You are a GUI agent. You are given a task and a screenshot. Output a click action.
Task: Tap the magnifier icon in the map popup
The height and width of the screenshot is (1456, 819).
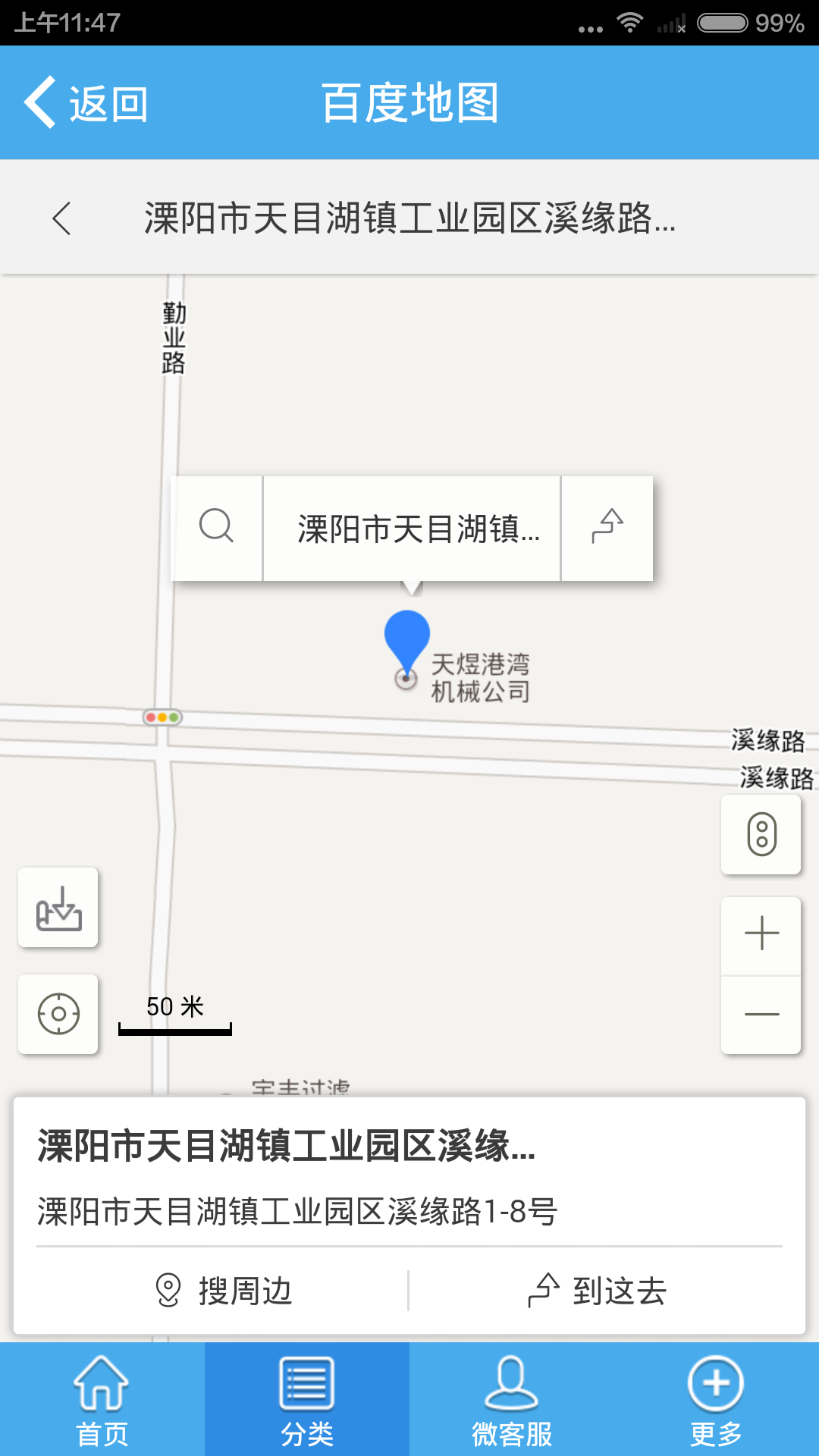coord(217,528)
